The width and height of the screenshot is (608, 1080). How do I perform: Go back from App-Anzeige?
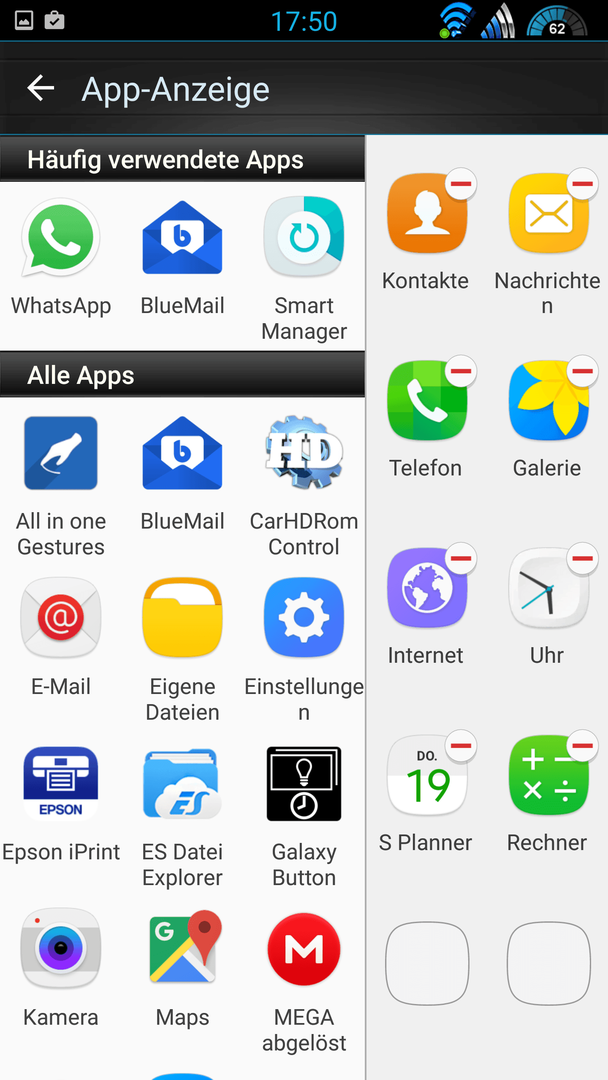[41, 88]
